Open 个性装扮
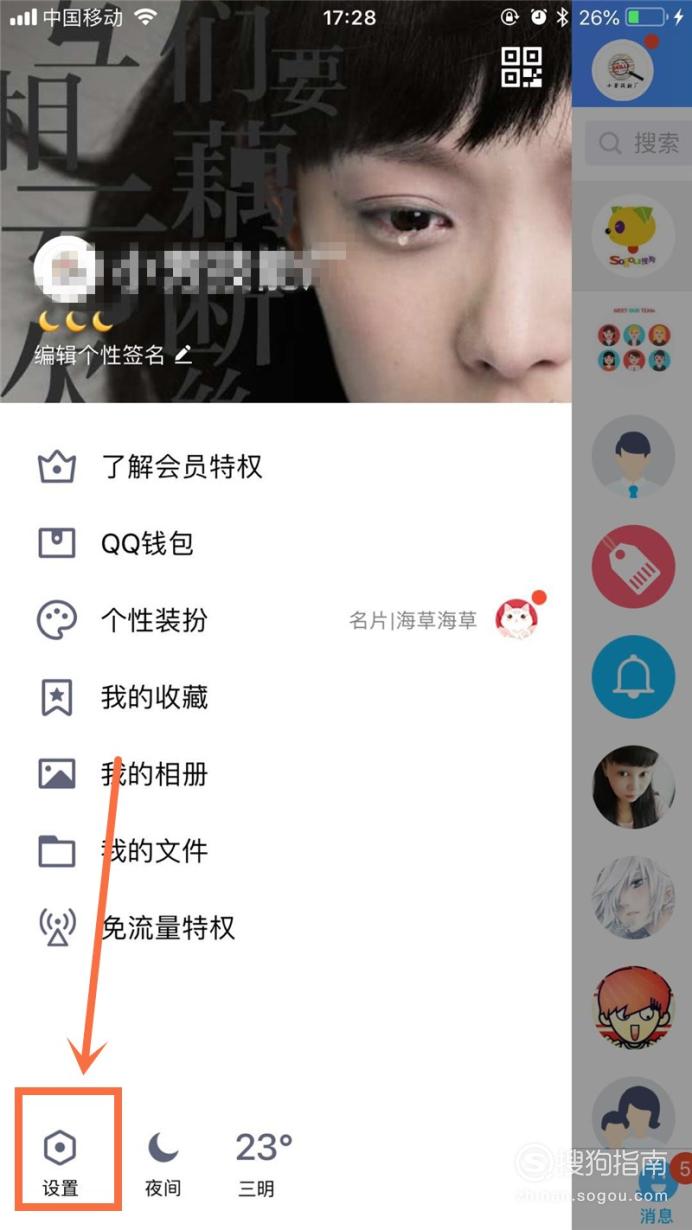The image size is (692, 1230). pyautogui.click(x=286, y=620)
